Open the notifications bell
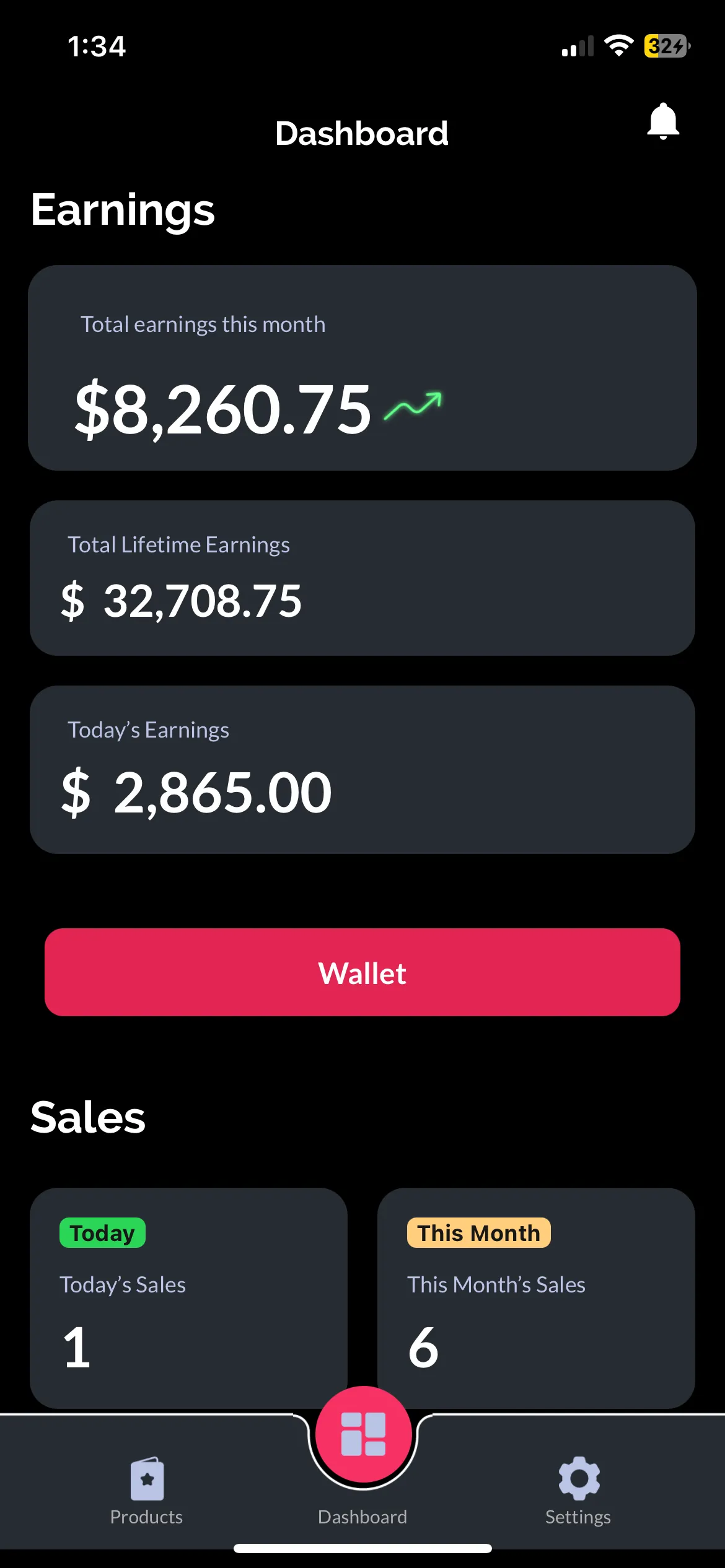This screenshot has width=725, height=1568. point(663,121)
